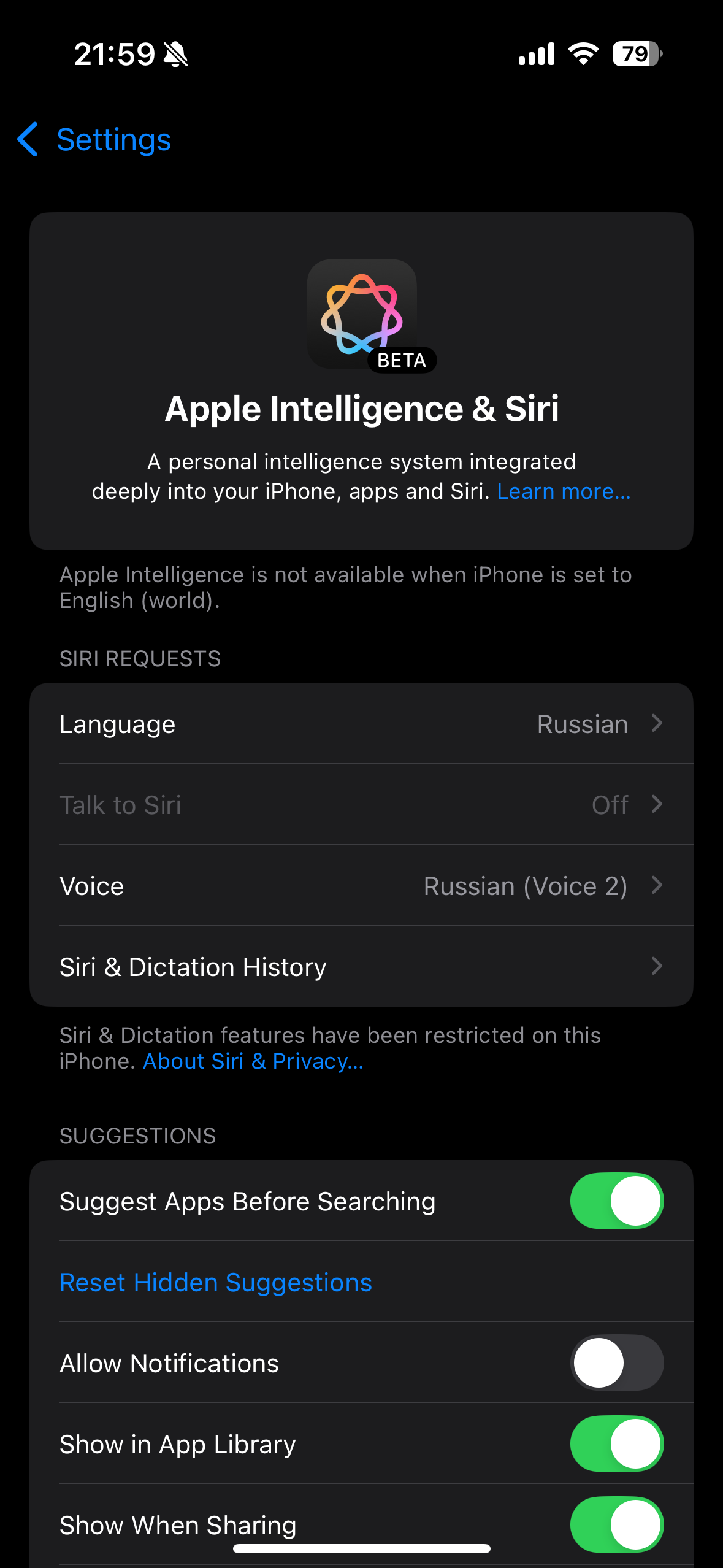
Task: Tap Reset Hidden Suggestions
Action: tap(216, 1282)
